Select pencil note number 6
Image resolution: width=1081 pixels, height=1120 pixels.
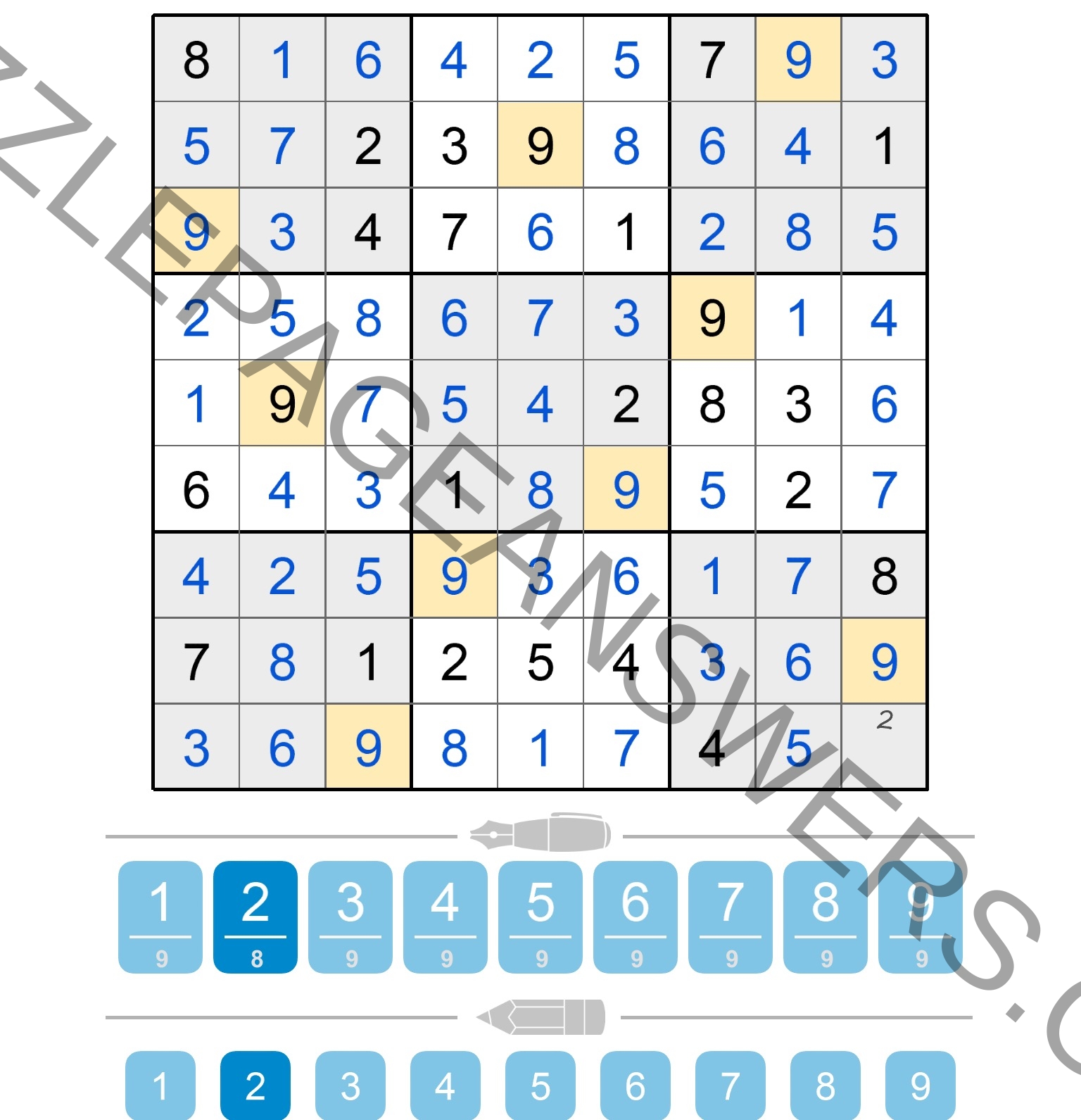(x=636, y=1086)
